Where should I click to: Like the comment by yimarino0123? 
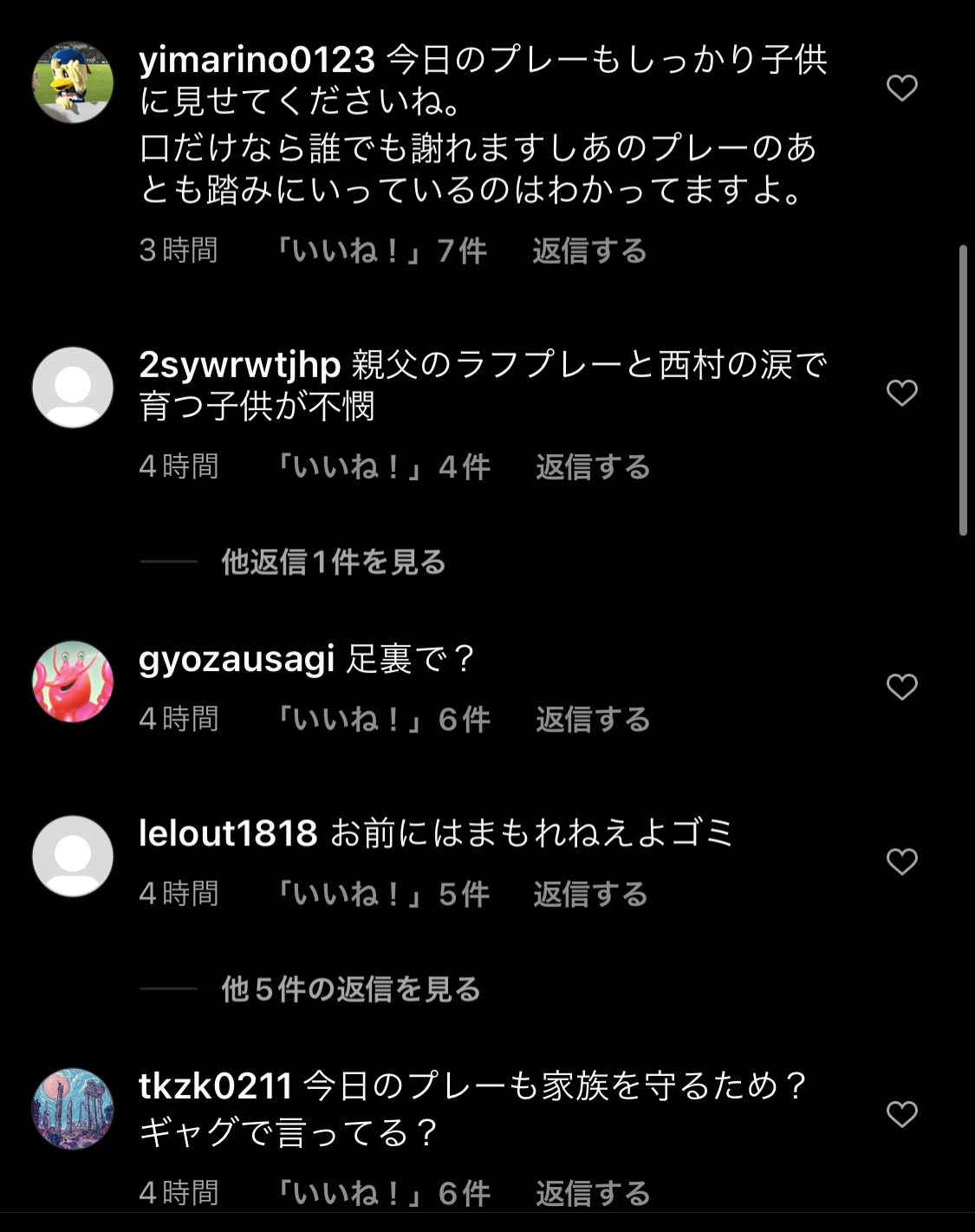pyautogui.click(x=901, y=88)
